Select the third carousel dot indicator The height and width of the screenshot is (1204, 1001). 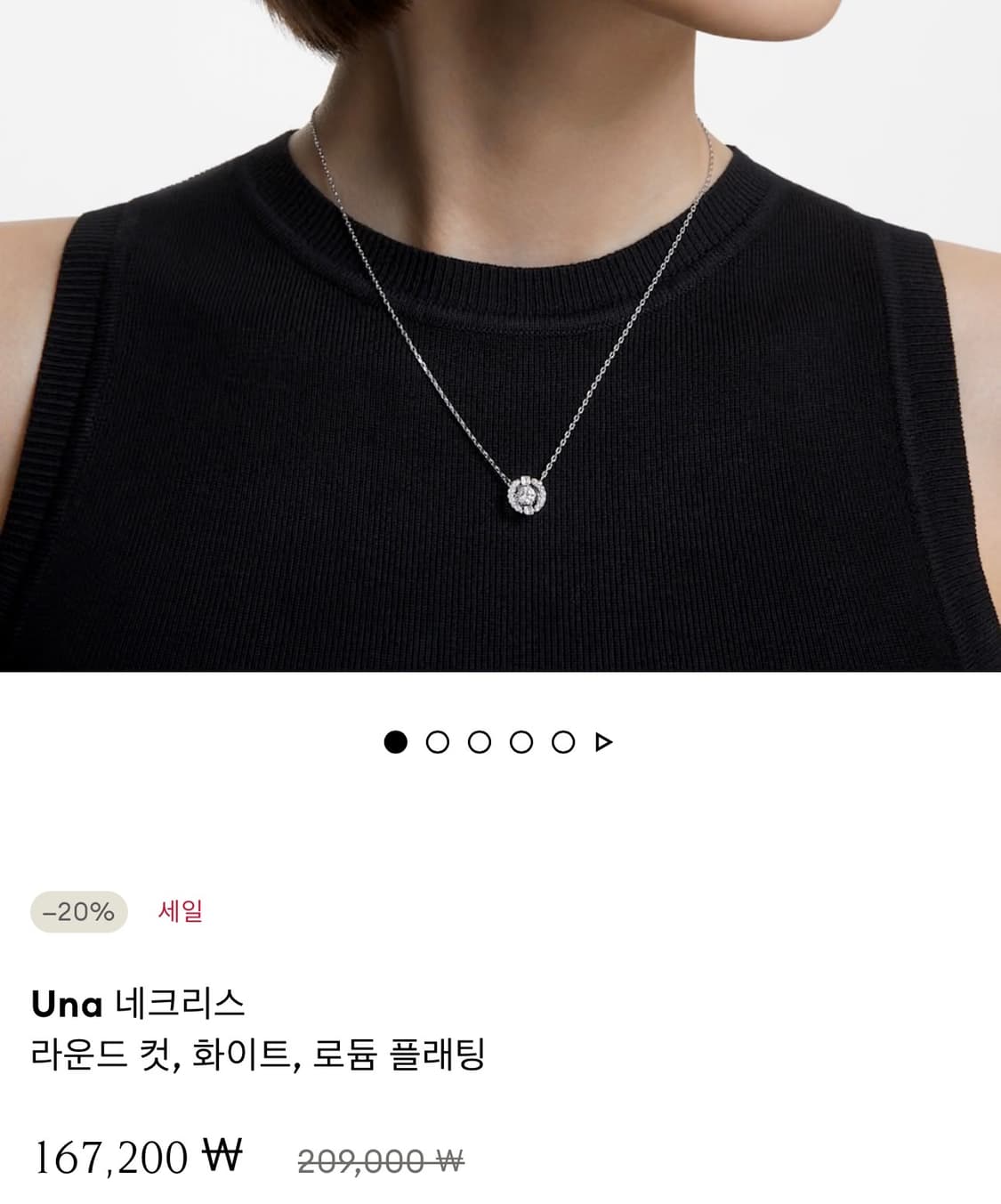480,741
